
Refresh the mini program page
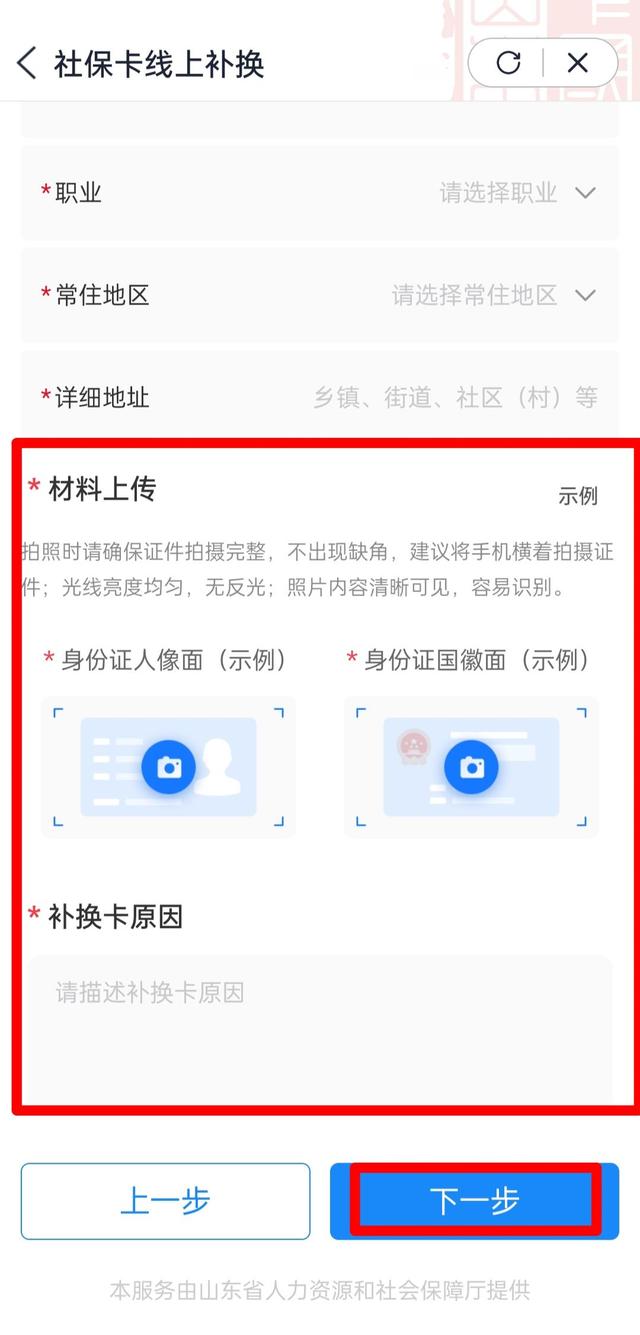tap(508, 63)
